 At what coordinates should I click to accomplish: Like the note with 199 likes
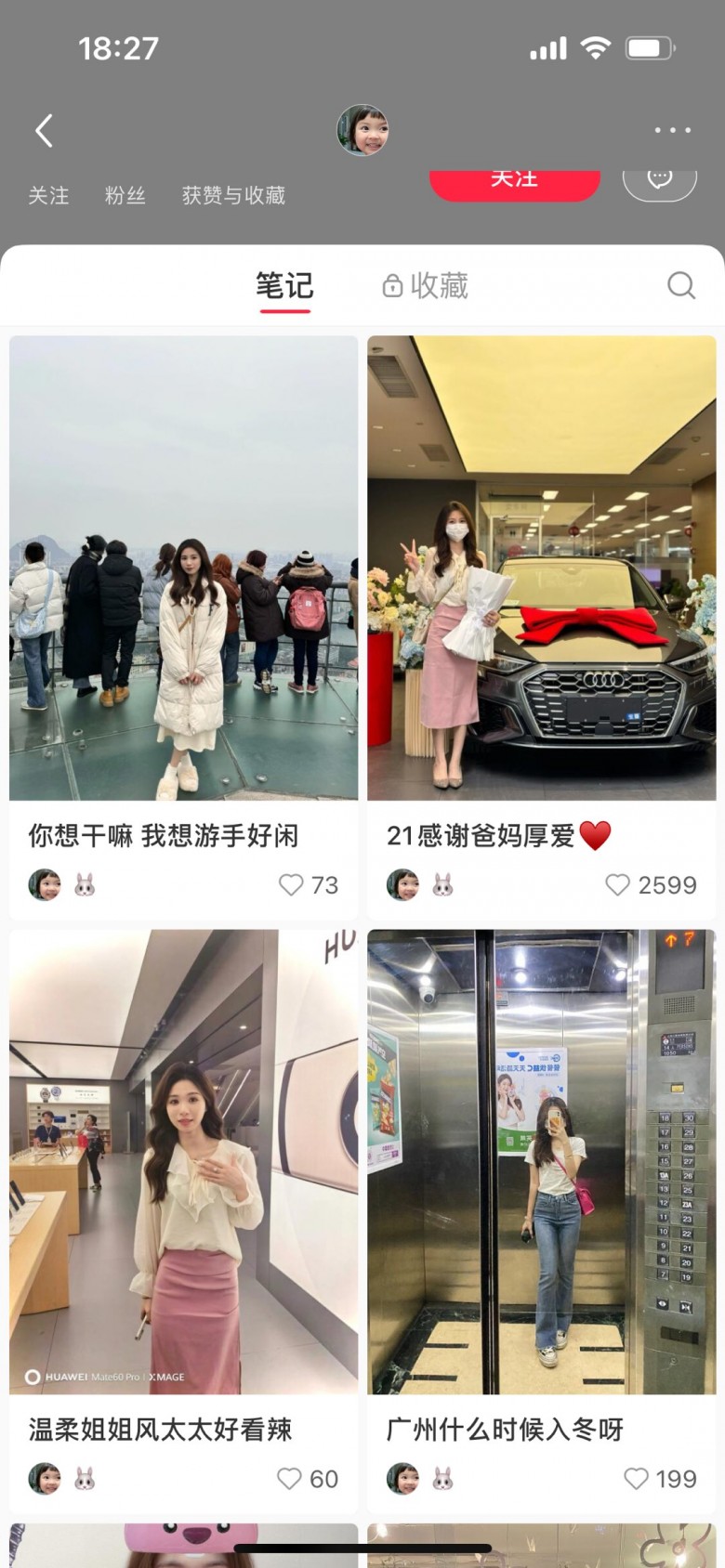(x=636, y=1479)
